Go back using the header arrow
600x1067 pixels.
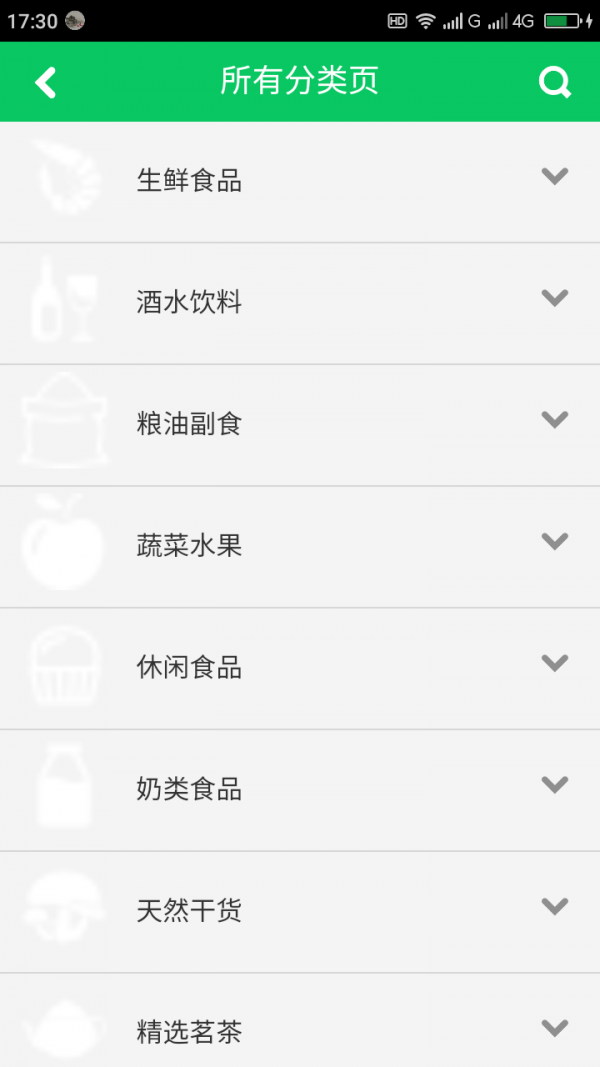[x=46, y=82]
